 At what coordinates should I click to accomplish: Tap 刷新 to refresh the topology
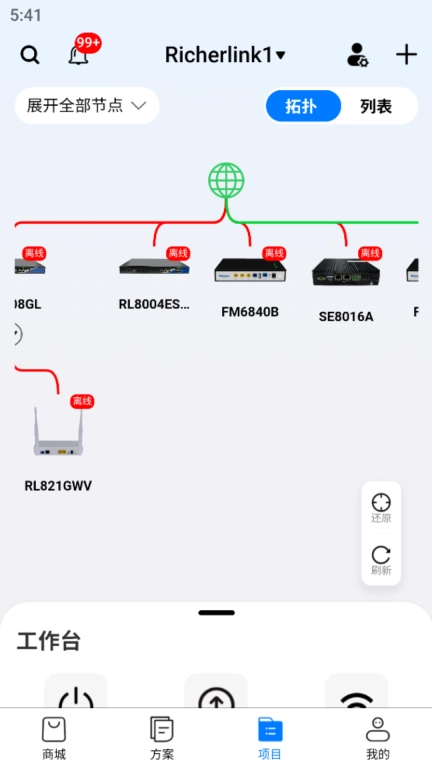pyautogui.click(x=381, y=560)
